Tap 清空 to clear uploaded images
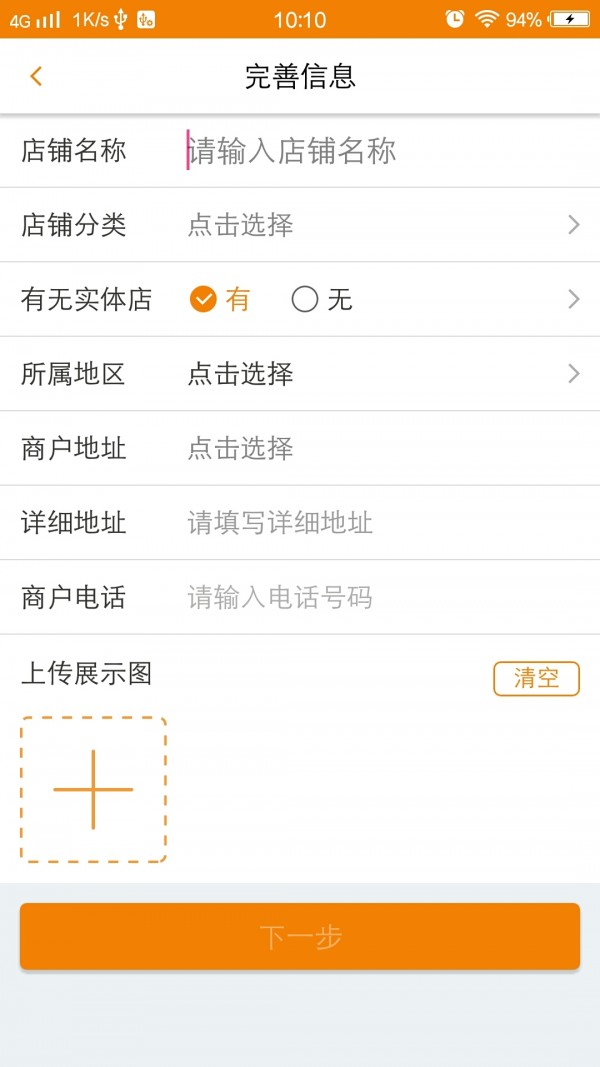This screenshot has width=600, height=1067. tap(536, 678)
